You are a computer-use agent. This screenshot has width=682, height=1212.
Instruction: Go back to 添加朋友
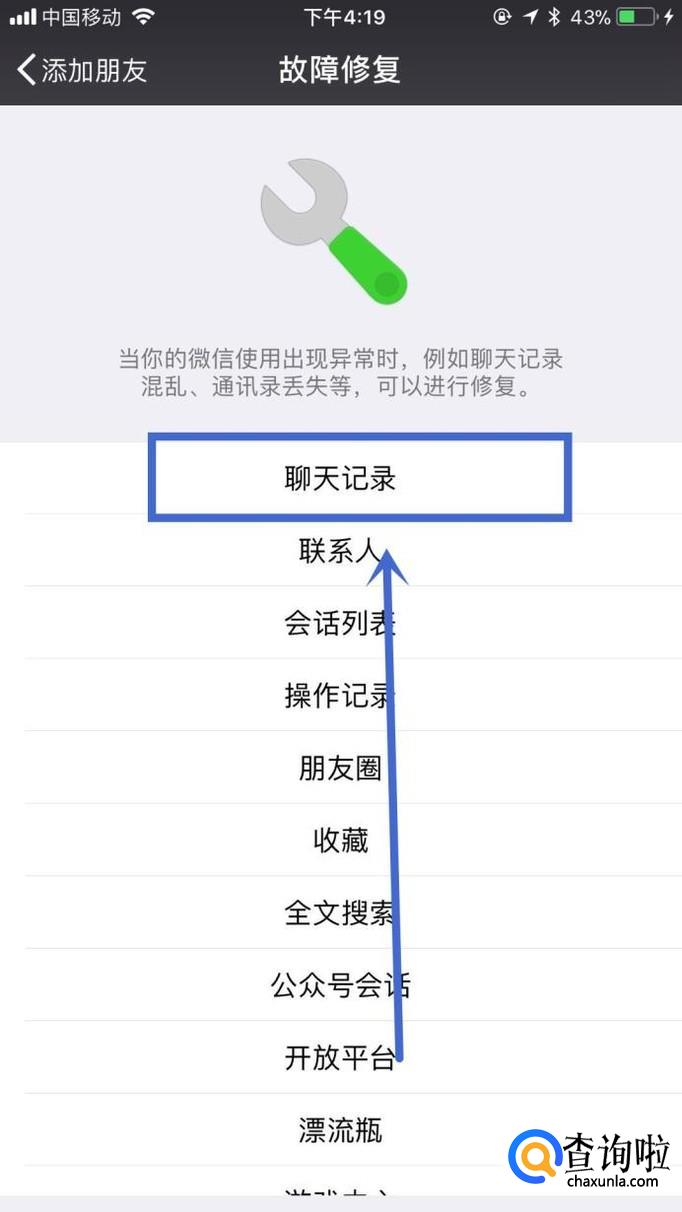(82, 70)
